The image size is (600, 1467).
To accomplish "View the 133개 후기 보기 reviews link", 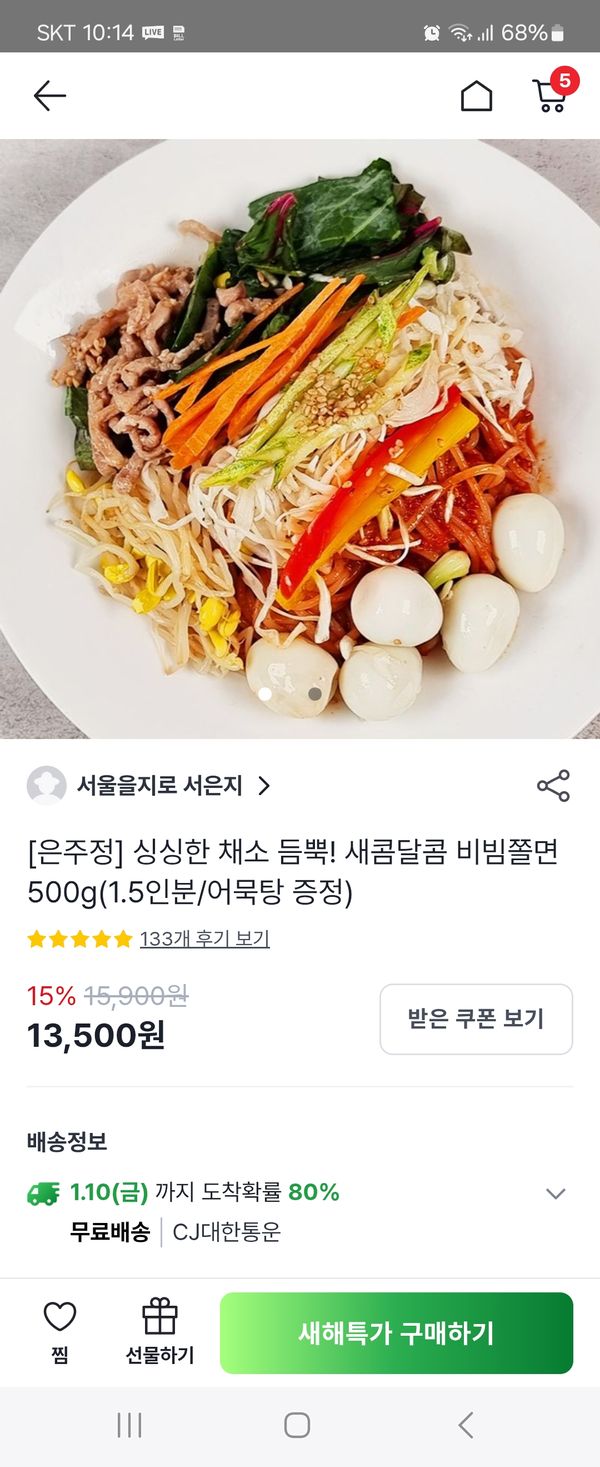I will 204,939.
